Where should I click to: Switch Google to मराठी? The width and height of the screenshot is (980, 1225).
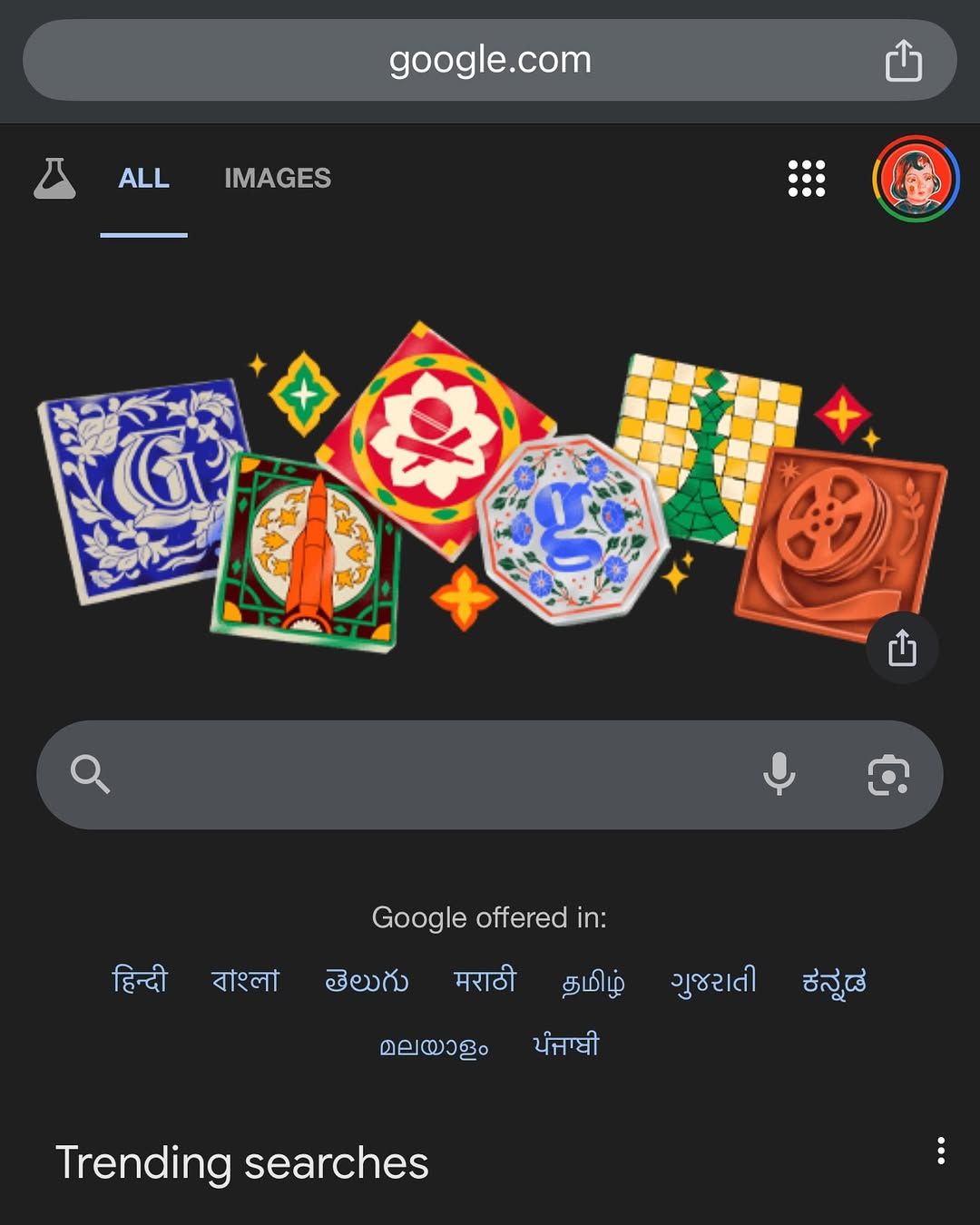(485, 981)
